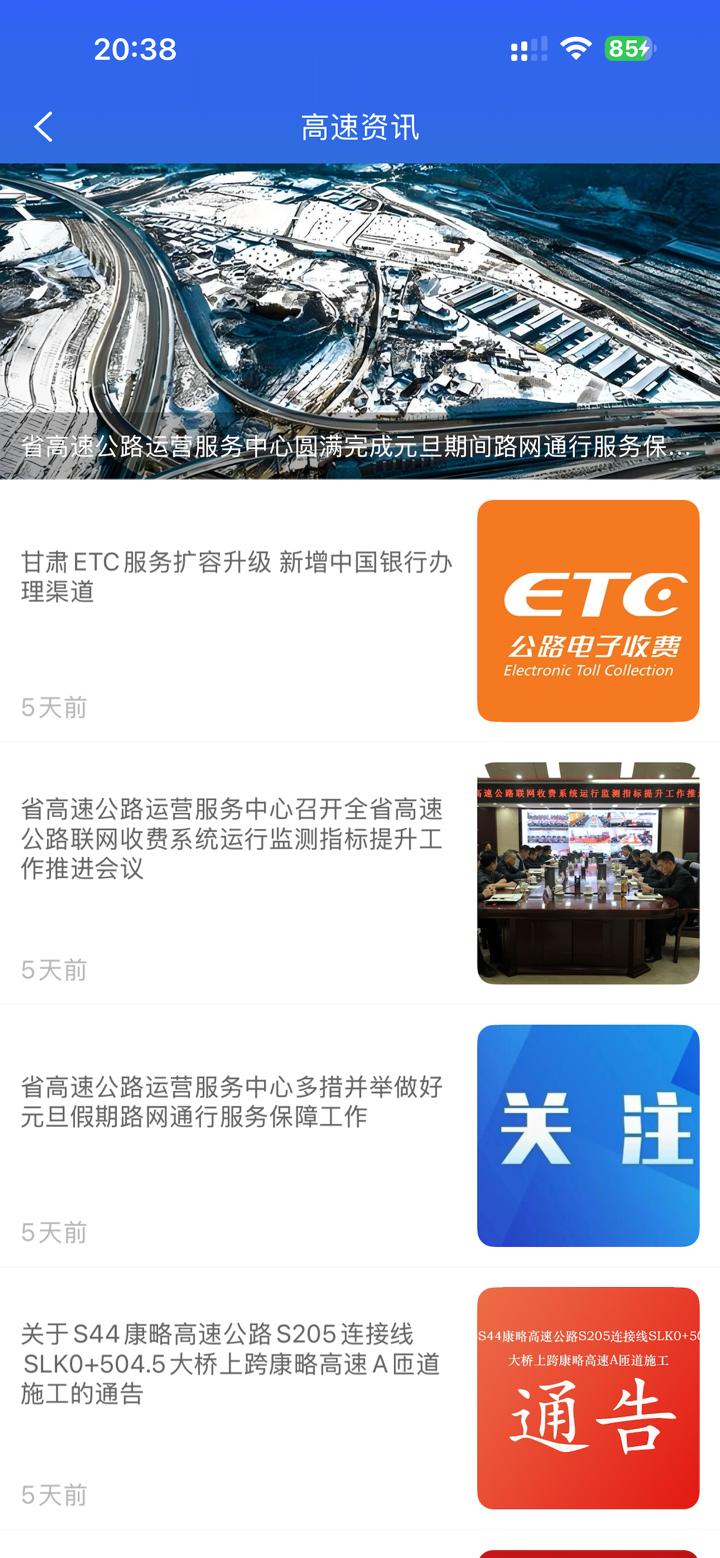Tap the back arrow to return
This screenshot has height=1558, width=720.
coord(43,126)
